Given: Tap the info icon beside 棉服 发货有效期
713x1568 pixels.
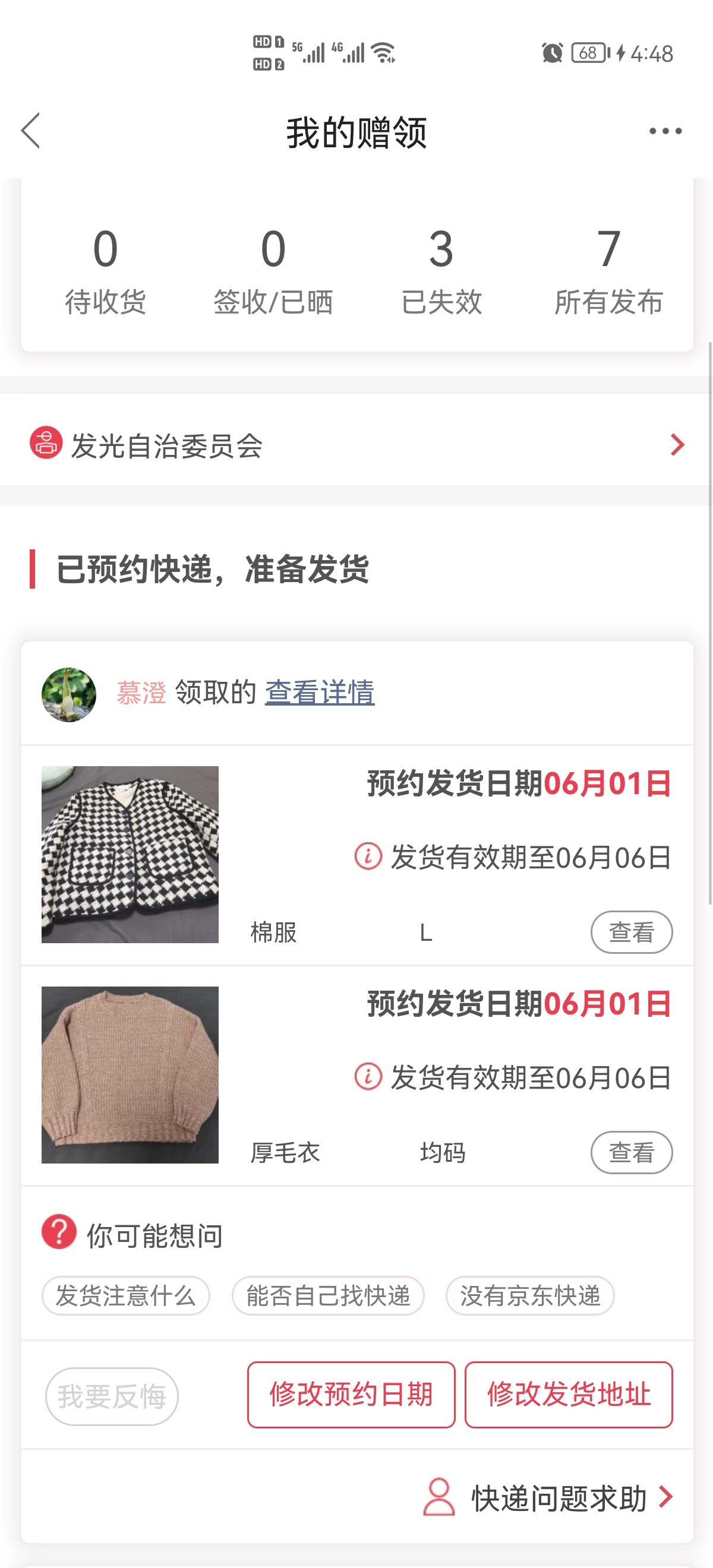Looking at the screenshot, I should coord(368,856).
